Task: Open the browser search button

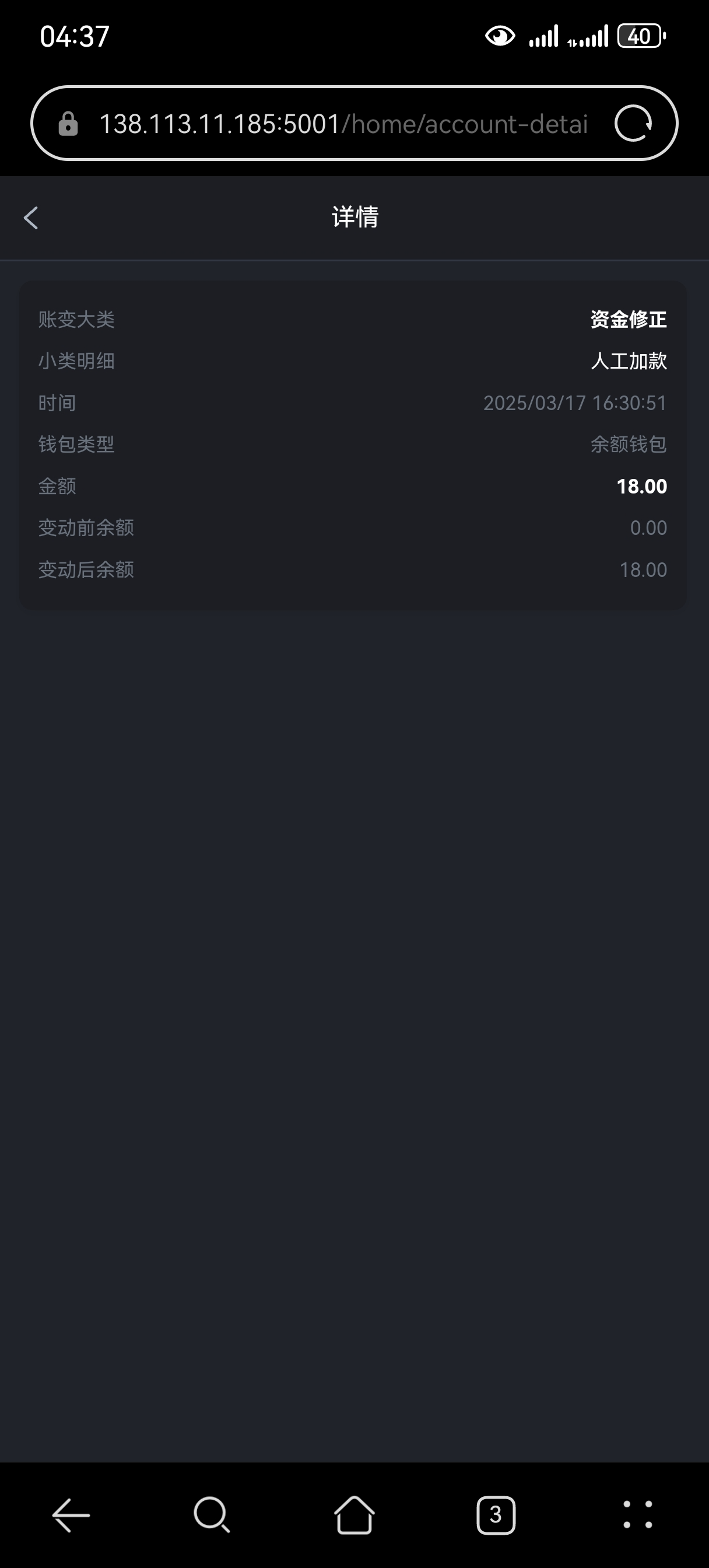Action: coord(211,1514)
